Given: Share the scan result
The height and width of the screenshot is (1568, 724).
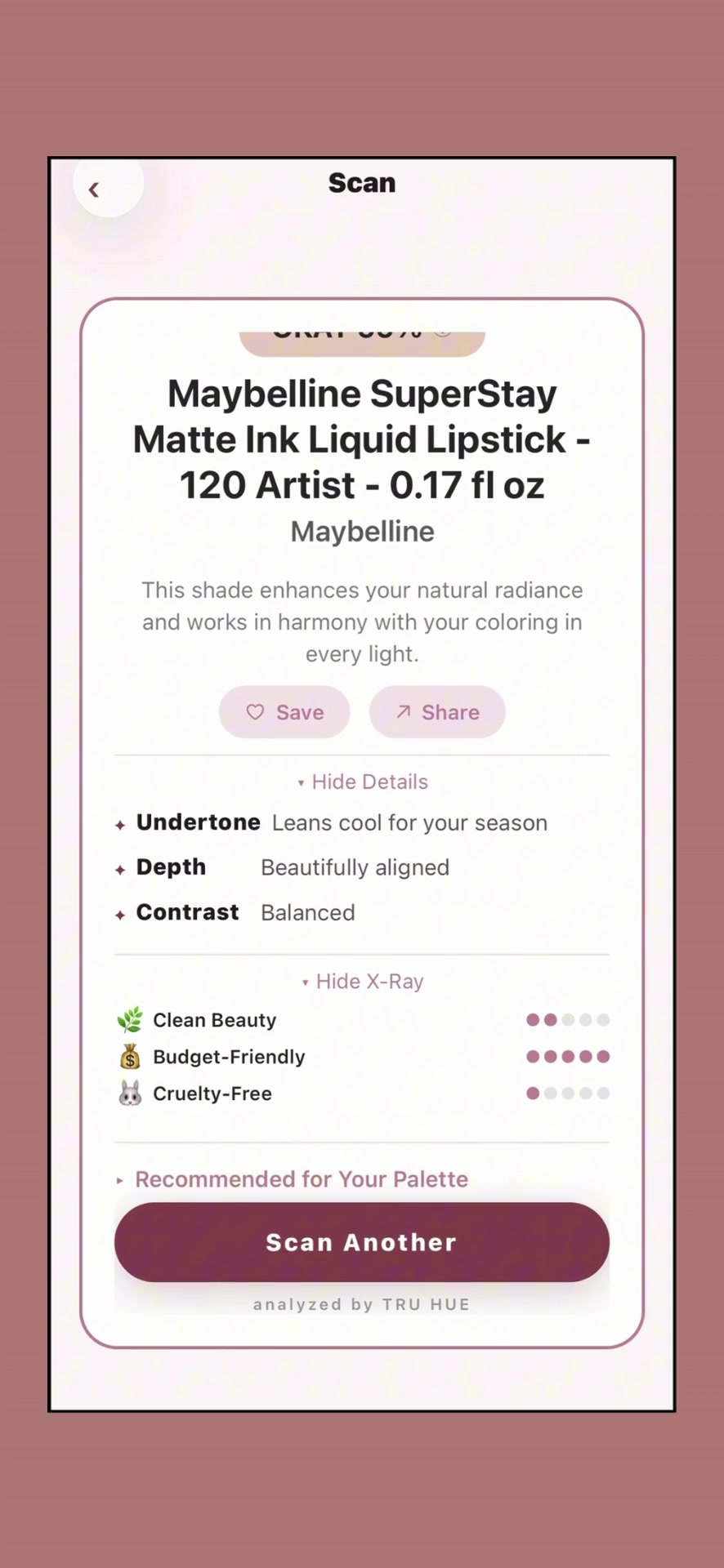Looking at the screenshot, I should pyautogui.click(x=437, y=712).
